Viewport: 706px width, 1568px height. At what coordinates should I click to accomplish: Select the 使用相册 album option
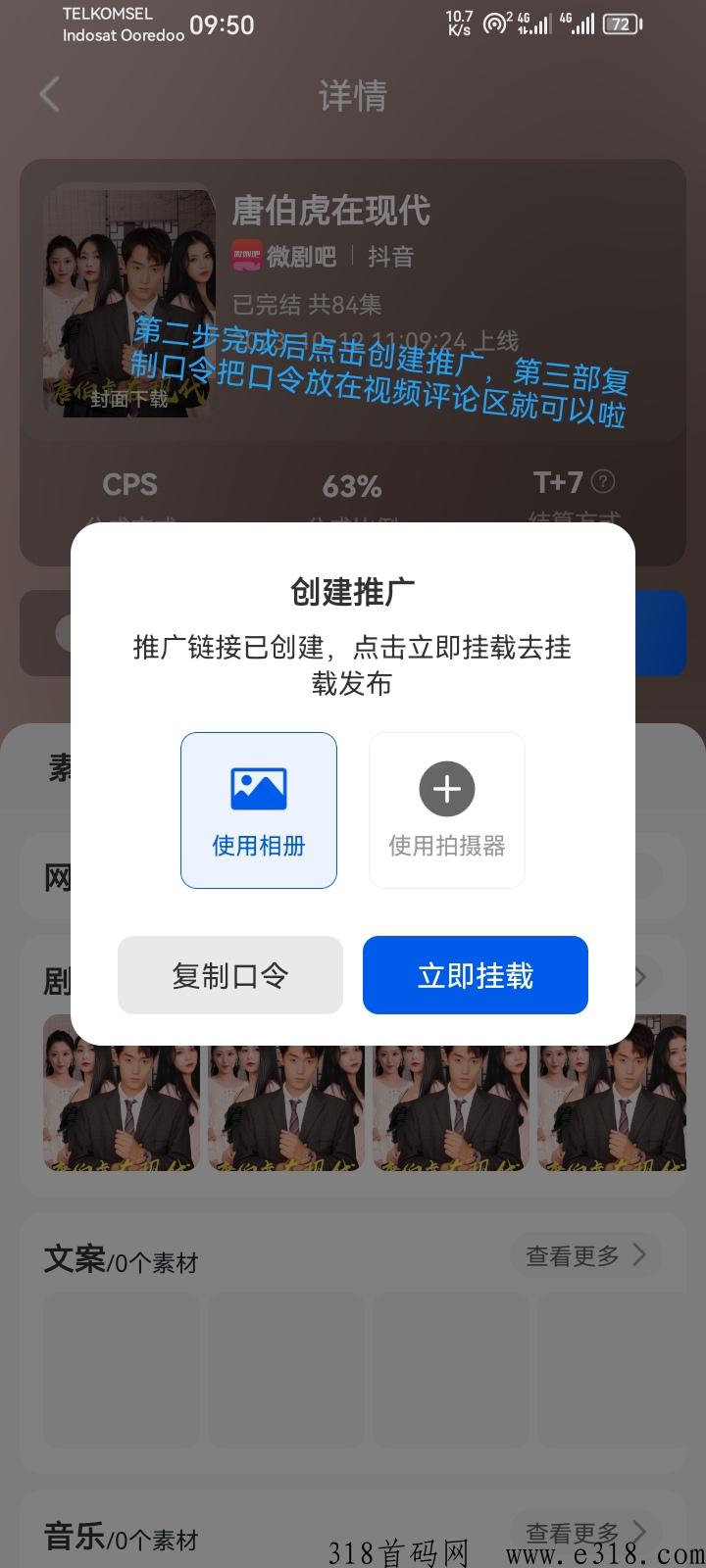tap(259, 810)
